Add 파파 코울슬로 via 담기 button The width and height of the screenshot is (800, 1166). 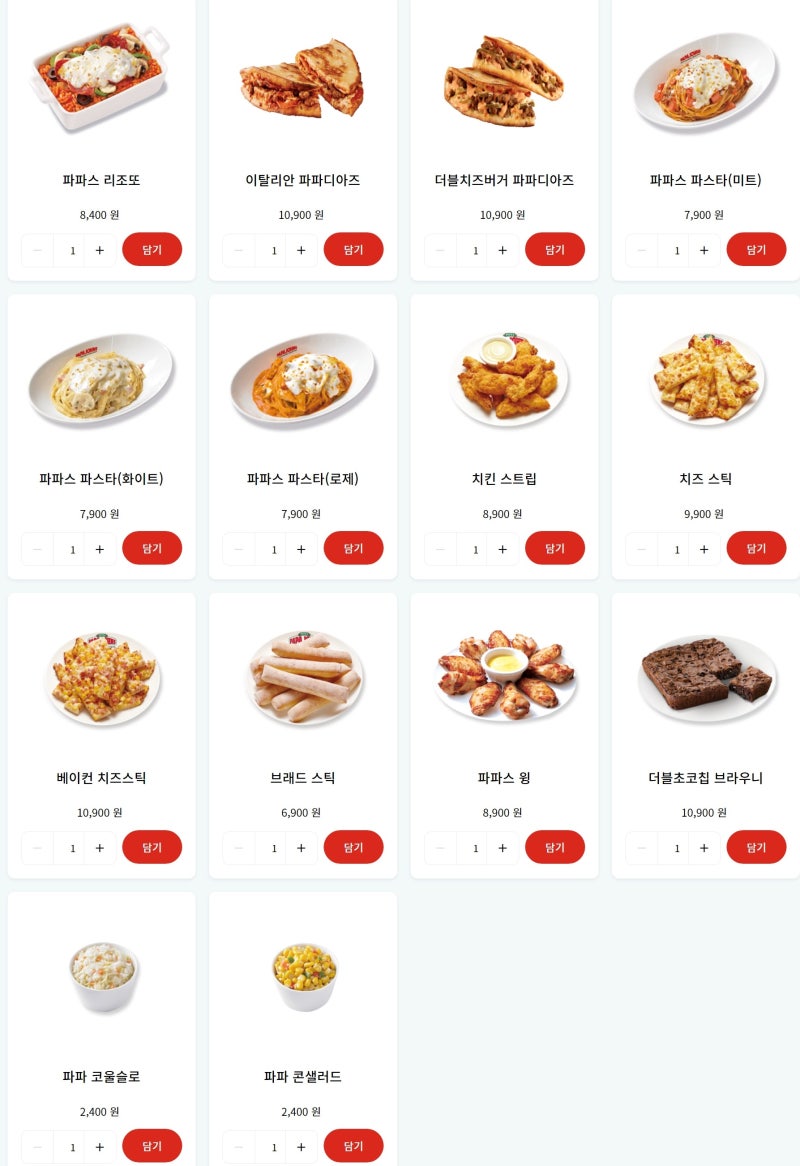(x=152, y=1145)
